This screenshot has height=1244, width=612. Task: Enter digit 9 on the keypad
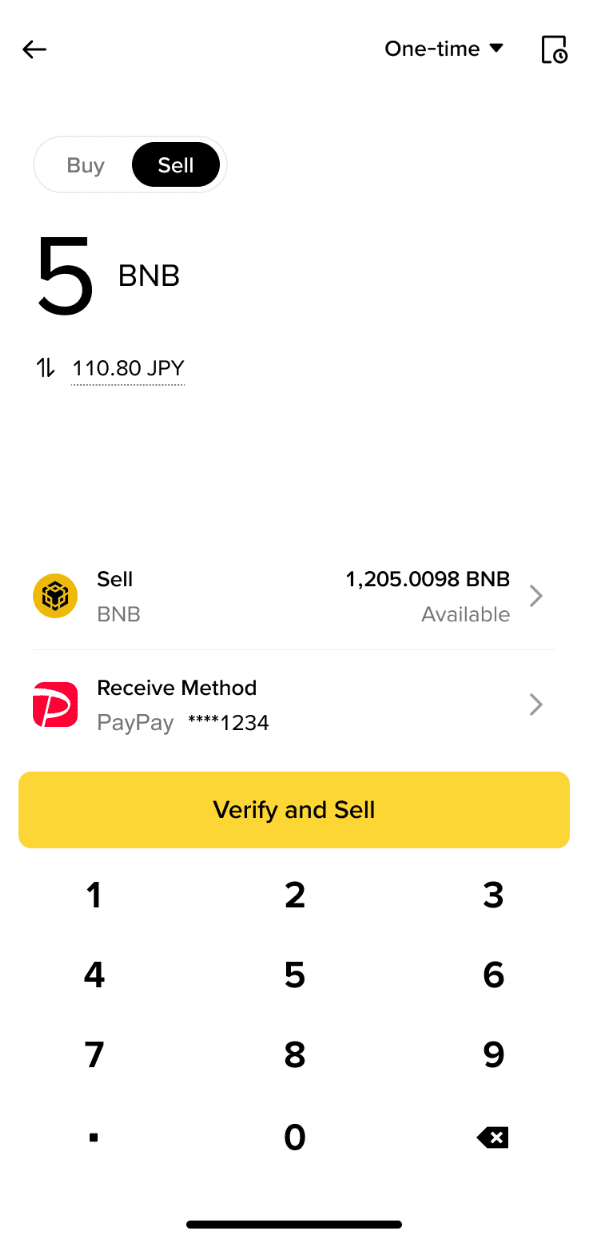pyautogui.click(x=493, y=1055)
